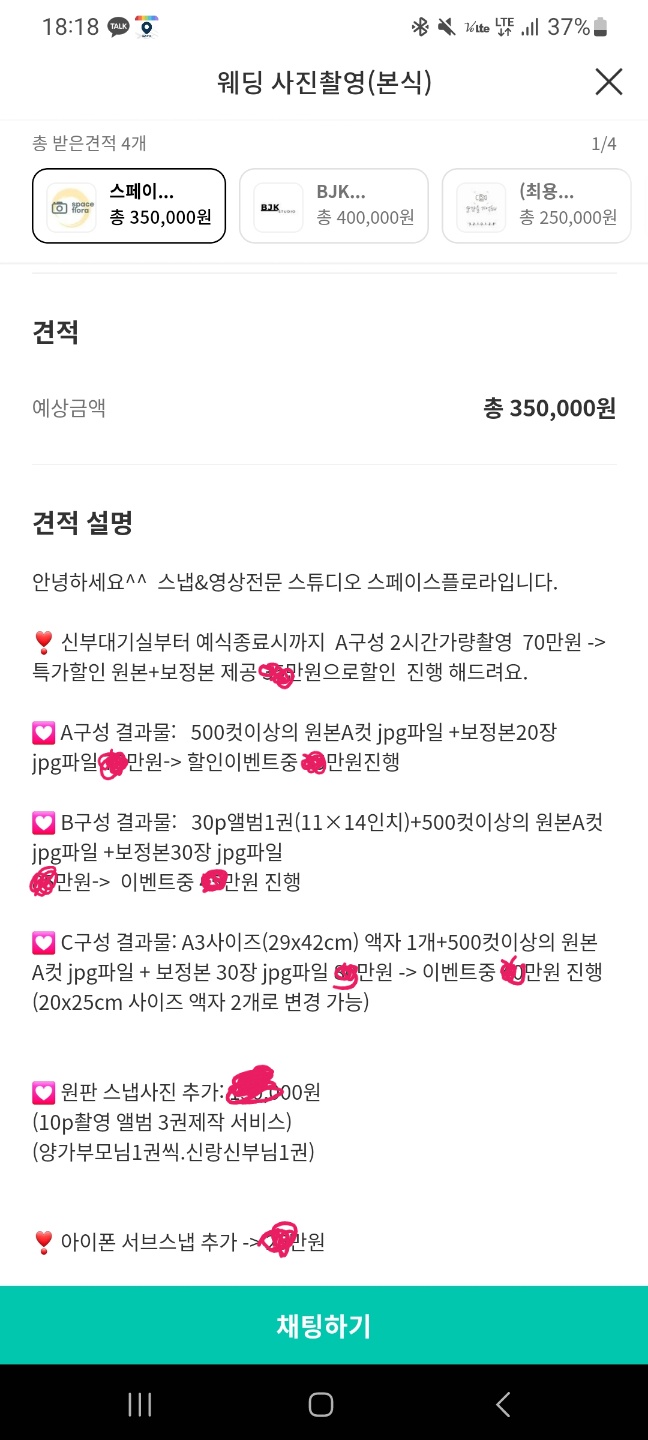Go back using system navigation bar
This screenshot has width=648, height=1440.
click(x=503, y=1404)
